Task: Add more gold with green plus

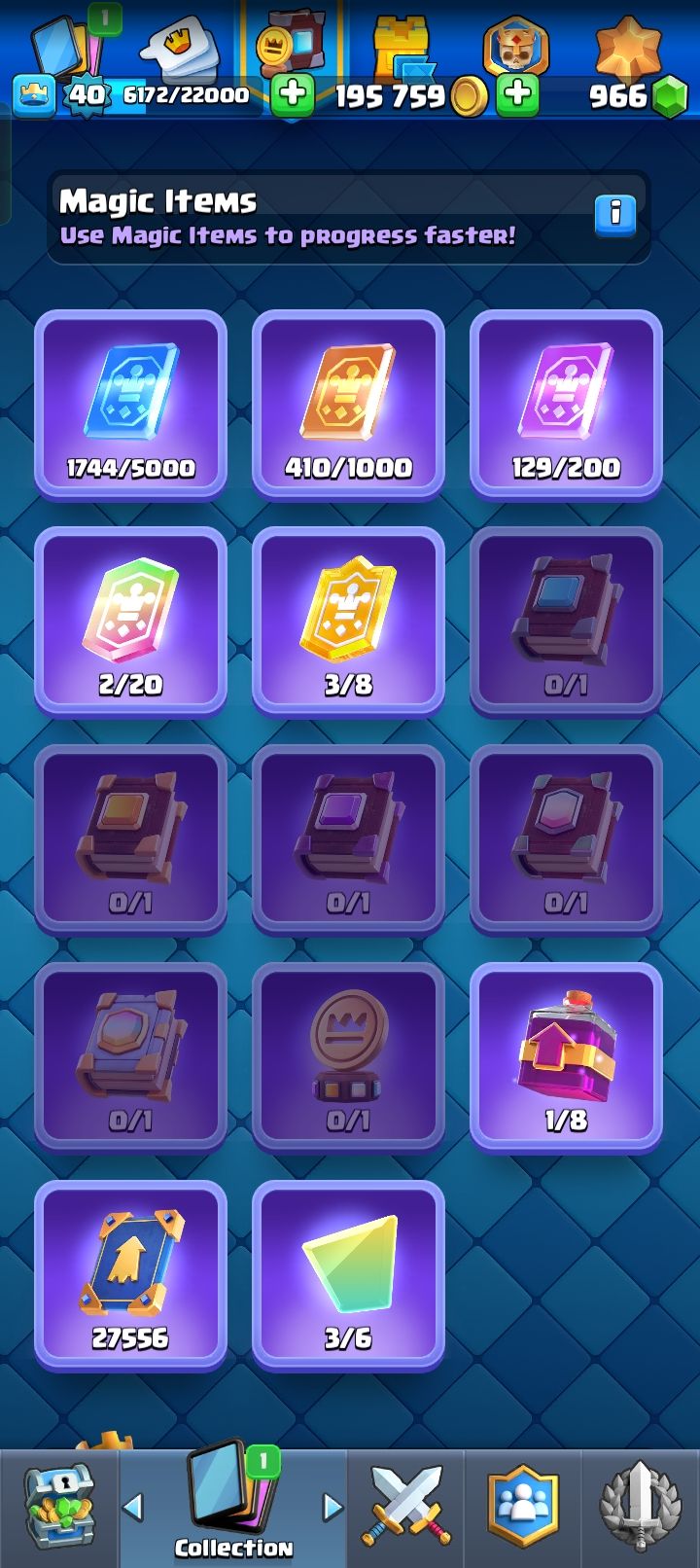Action: (518, 94)
